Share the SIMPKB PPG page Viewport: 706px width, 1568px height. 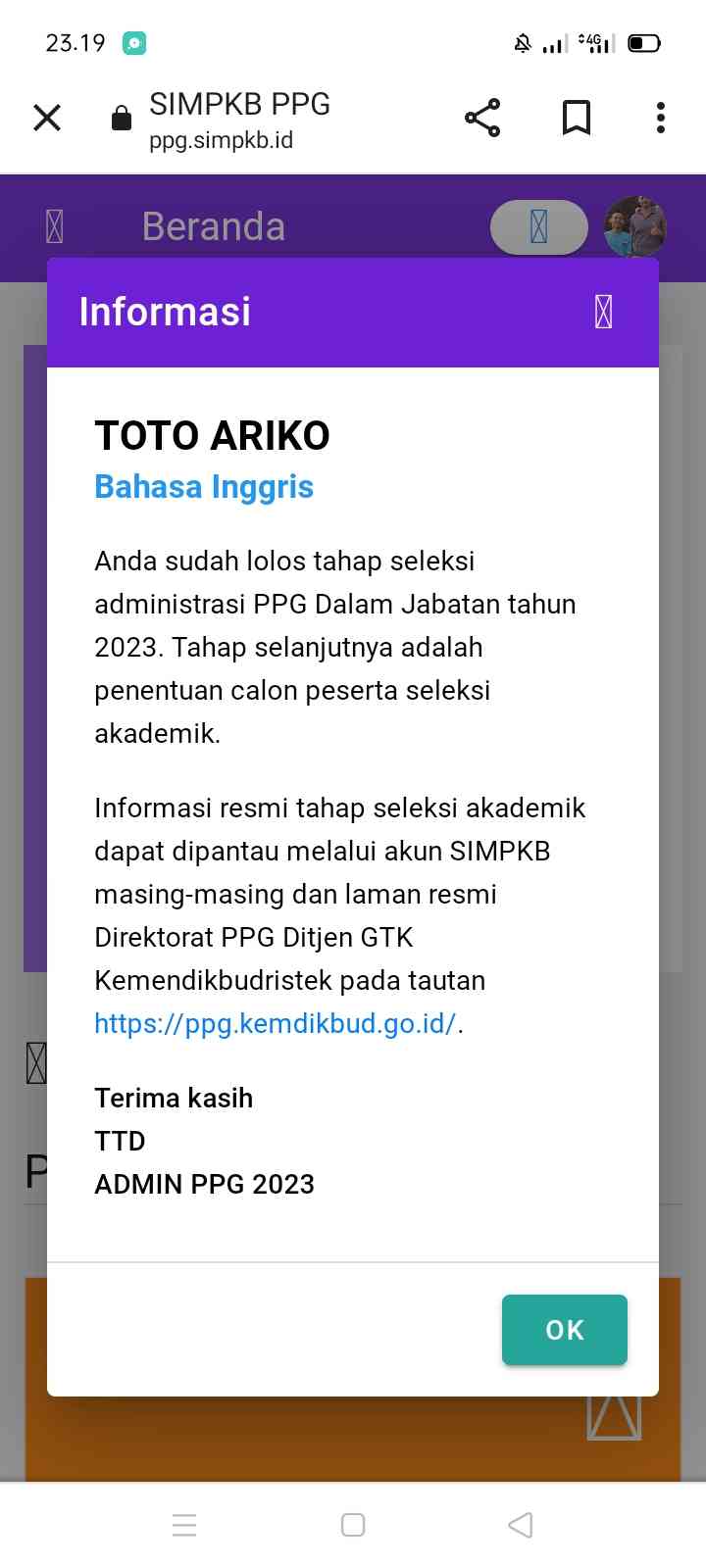tap(482, 119)
